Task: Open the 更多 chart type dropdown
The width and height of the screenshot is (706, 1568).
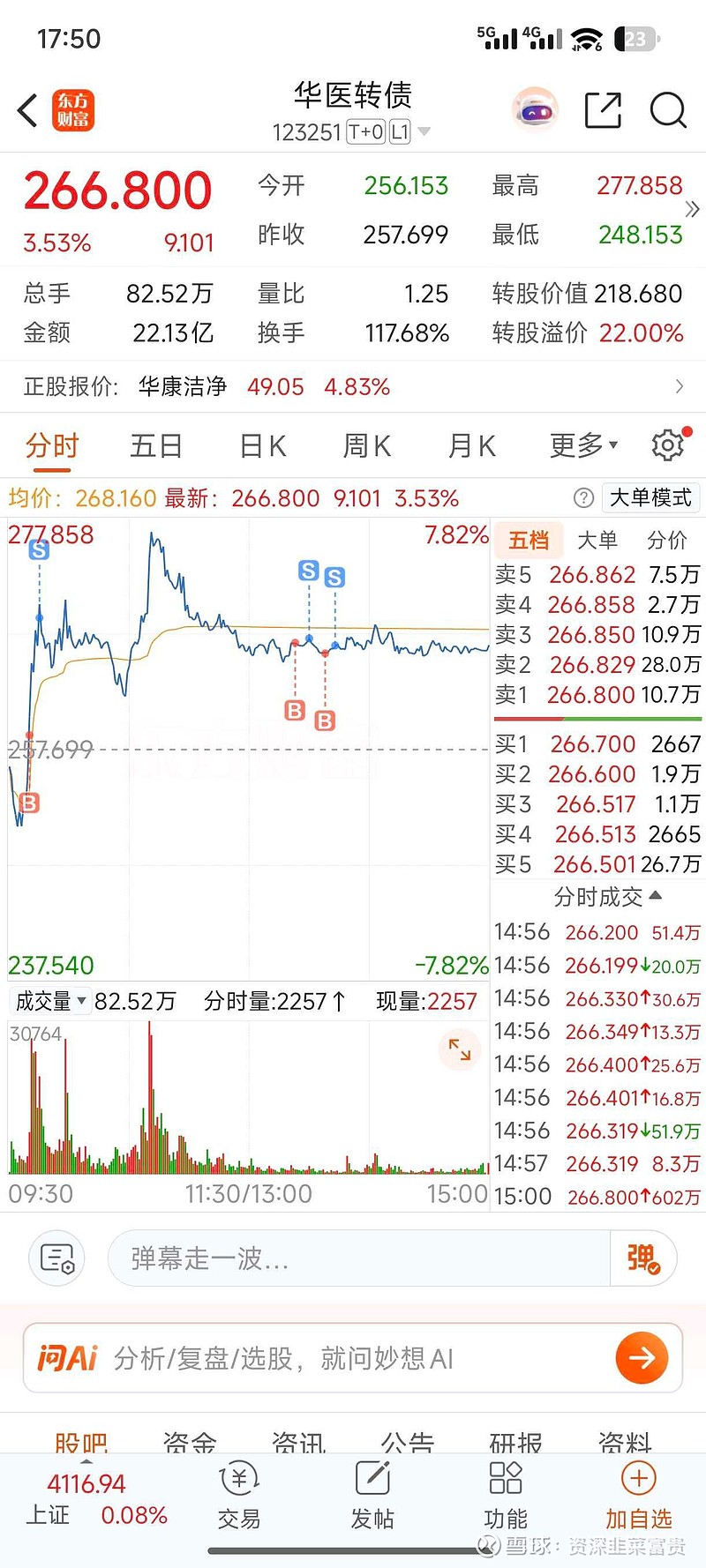Action: pyautogui.click(x=584, y=445)
